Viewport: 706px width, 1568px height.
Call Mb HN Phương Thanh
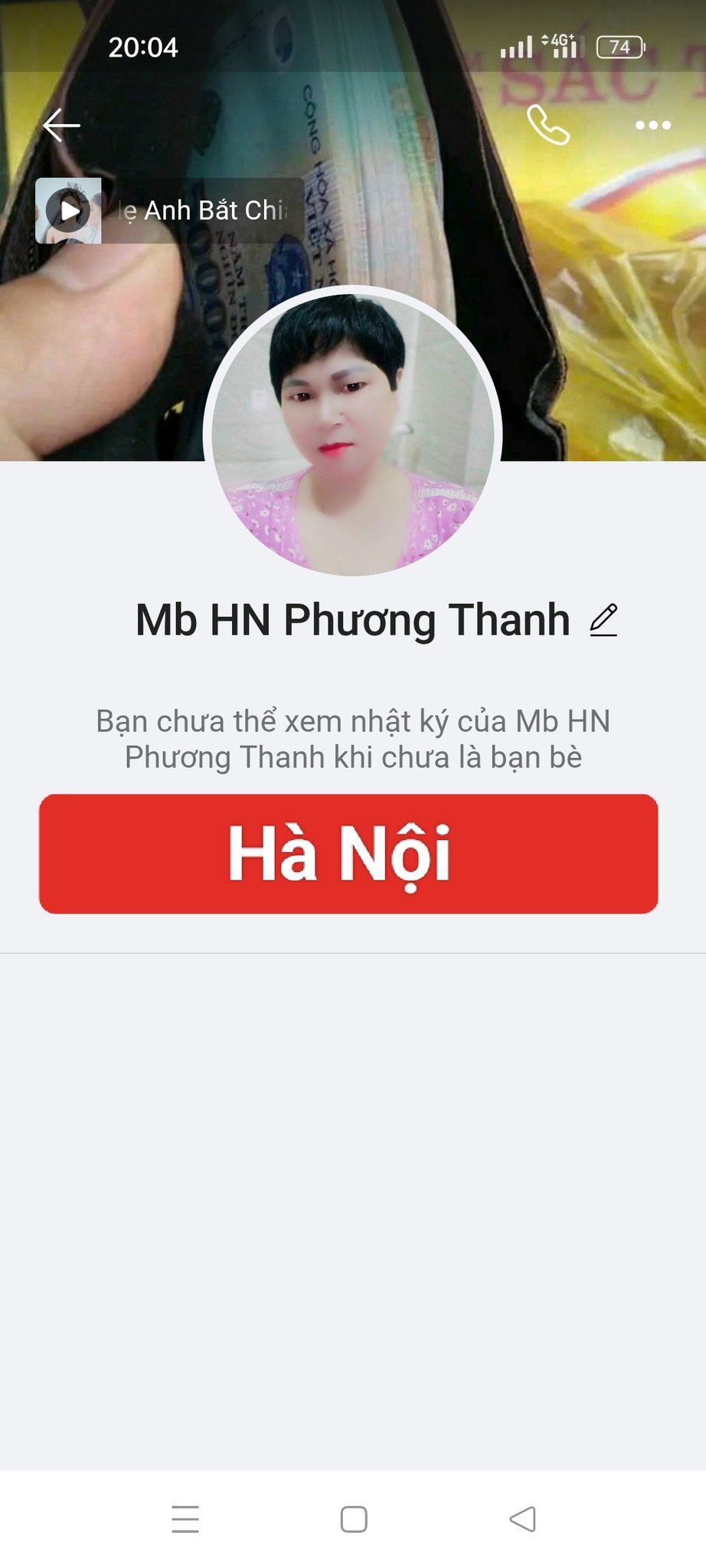click(x=548, y=126)
